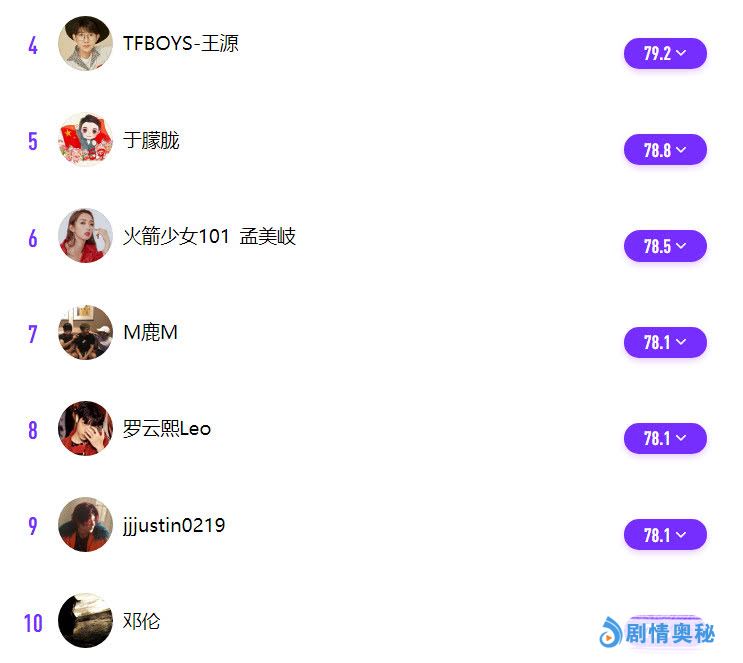Open jjjustin0219's ranking entry
The image size is (743, 663).
(173, 525)
